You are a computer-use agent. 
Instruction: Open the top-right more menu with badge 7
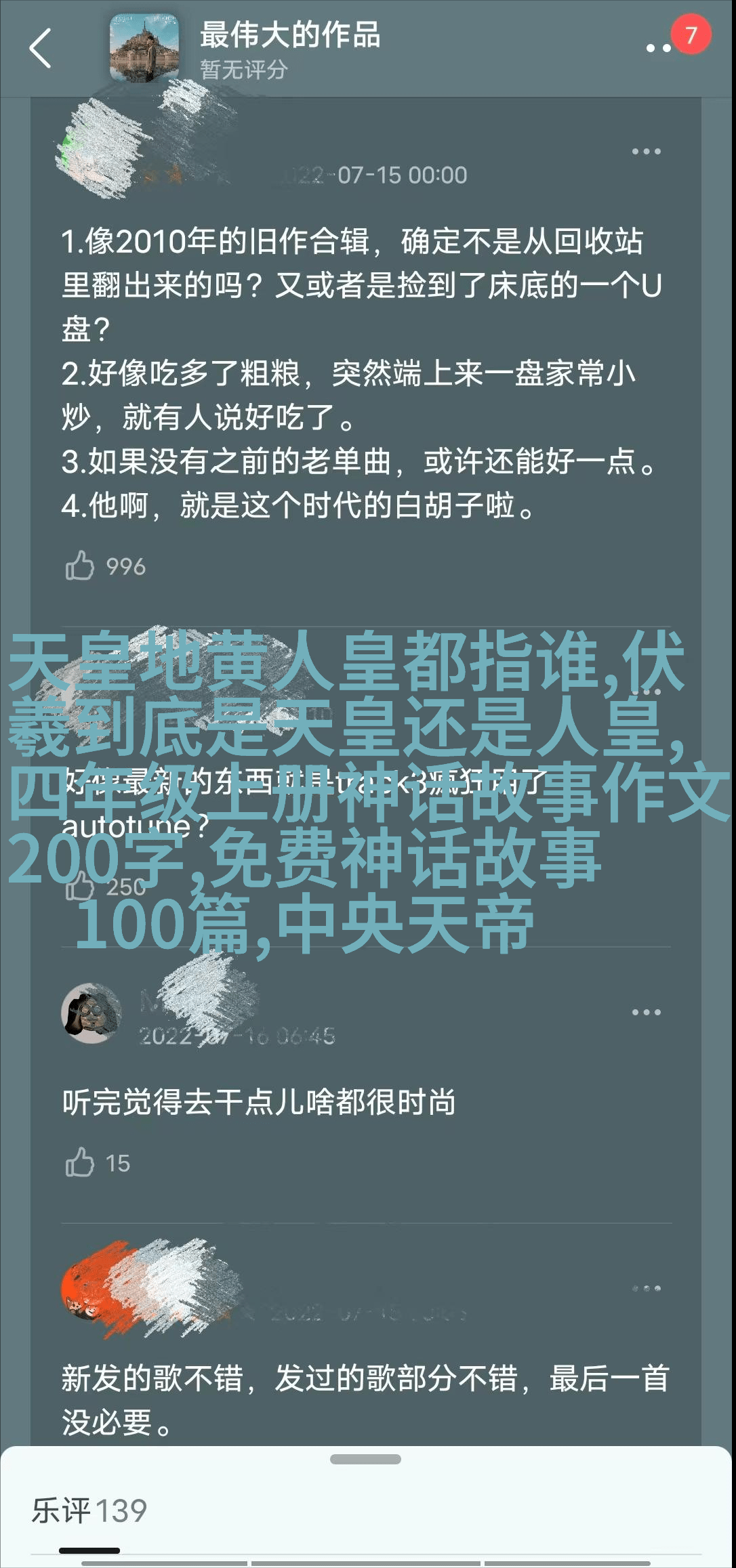[x=659, y=47]
